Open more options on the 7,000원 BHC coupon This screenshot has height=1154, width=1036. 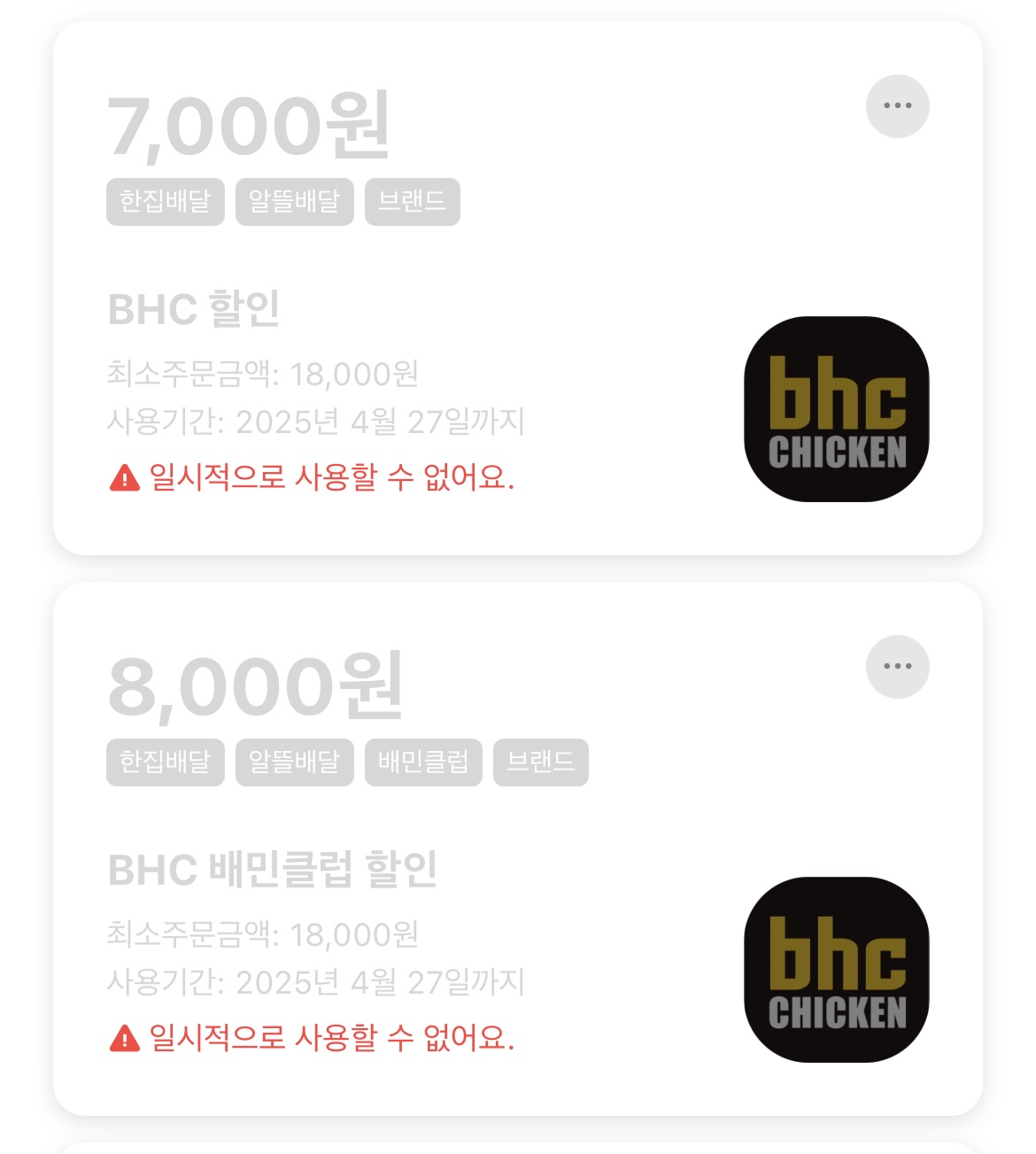click(897, 106)
